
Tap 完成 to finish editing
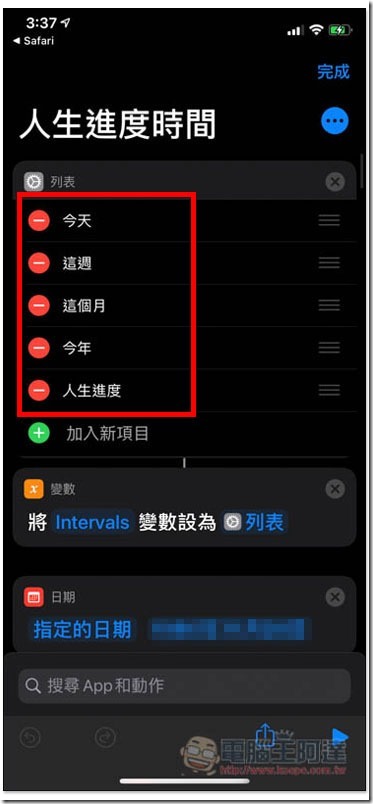[x=333, y=72]
